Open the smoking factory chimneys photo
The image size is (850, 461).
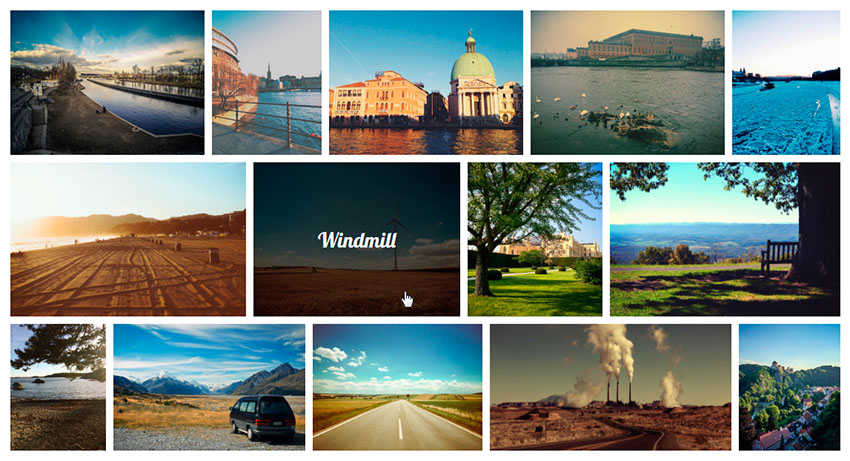pyautogui.click(x=610, y=387)
